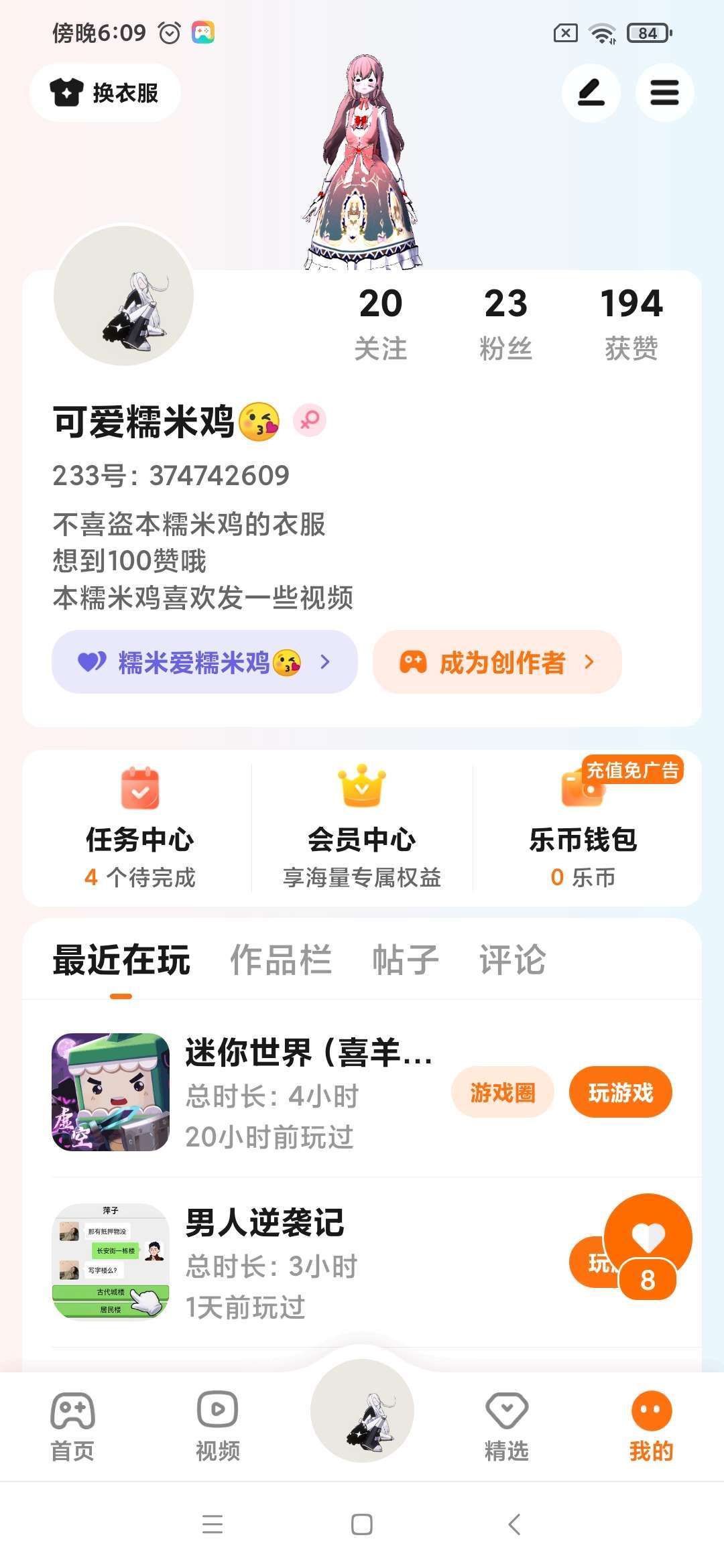Switch to the 帖子 tab
The image size is (724, 1568).
point(406,960)
